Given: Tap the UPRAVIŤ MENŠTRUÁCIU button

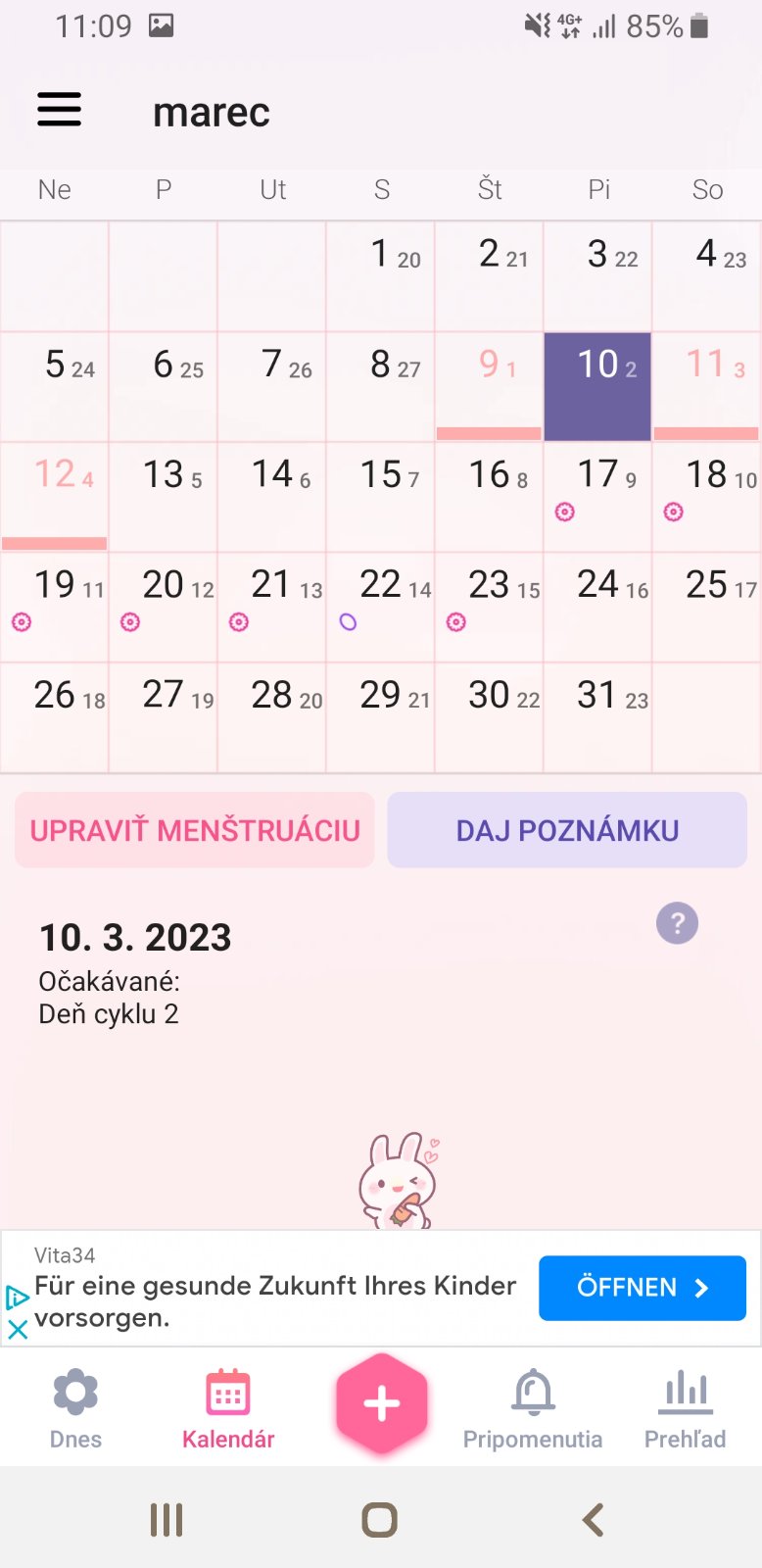Looking at the screenshot, I should pyautogui.click(x=195, y=830).
